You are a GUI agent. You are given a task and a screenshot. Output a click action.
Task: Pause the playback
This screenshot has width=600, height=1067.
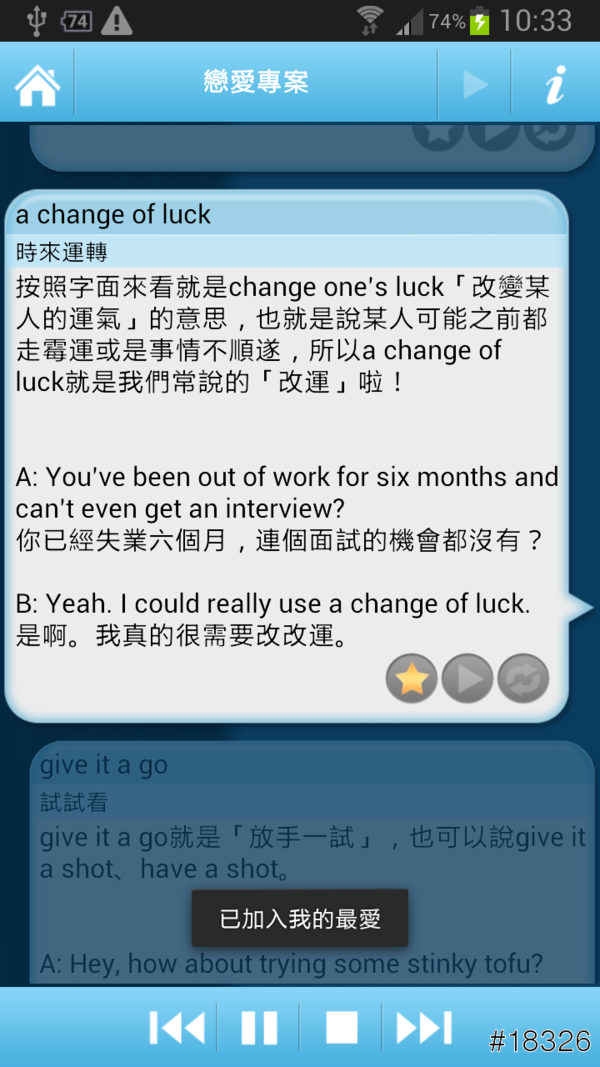coord(259,1027)
